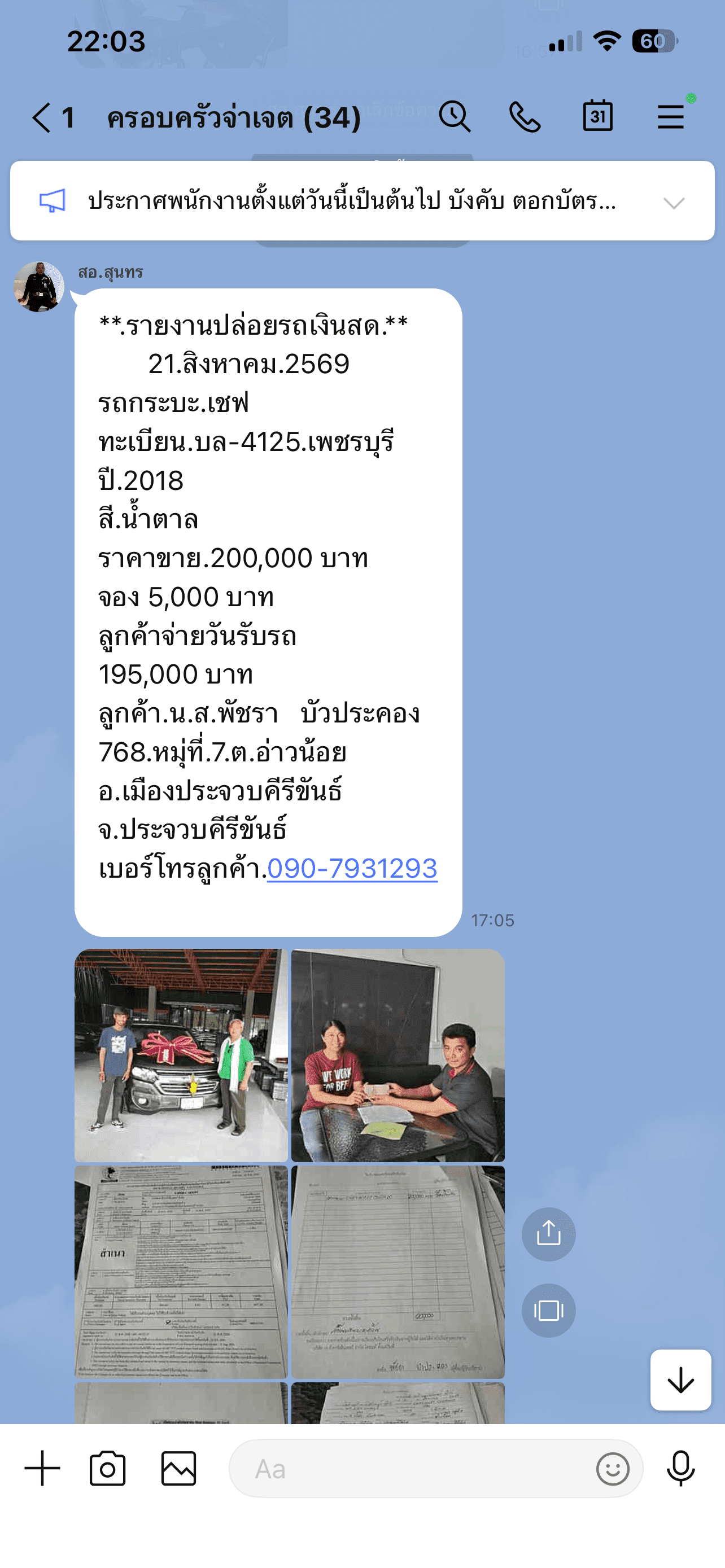Pick an image from the gallery
This screenshot has width=725, height=1568.
pyautogui.click(x=178, y=1468)
